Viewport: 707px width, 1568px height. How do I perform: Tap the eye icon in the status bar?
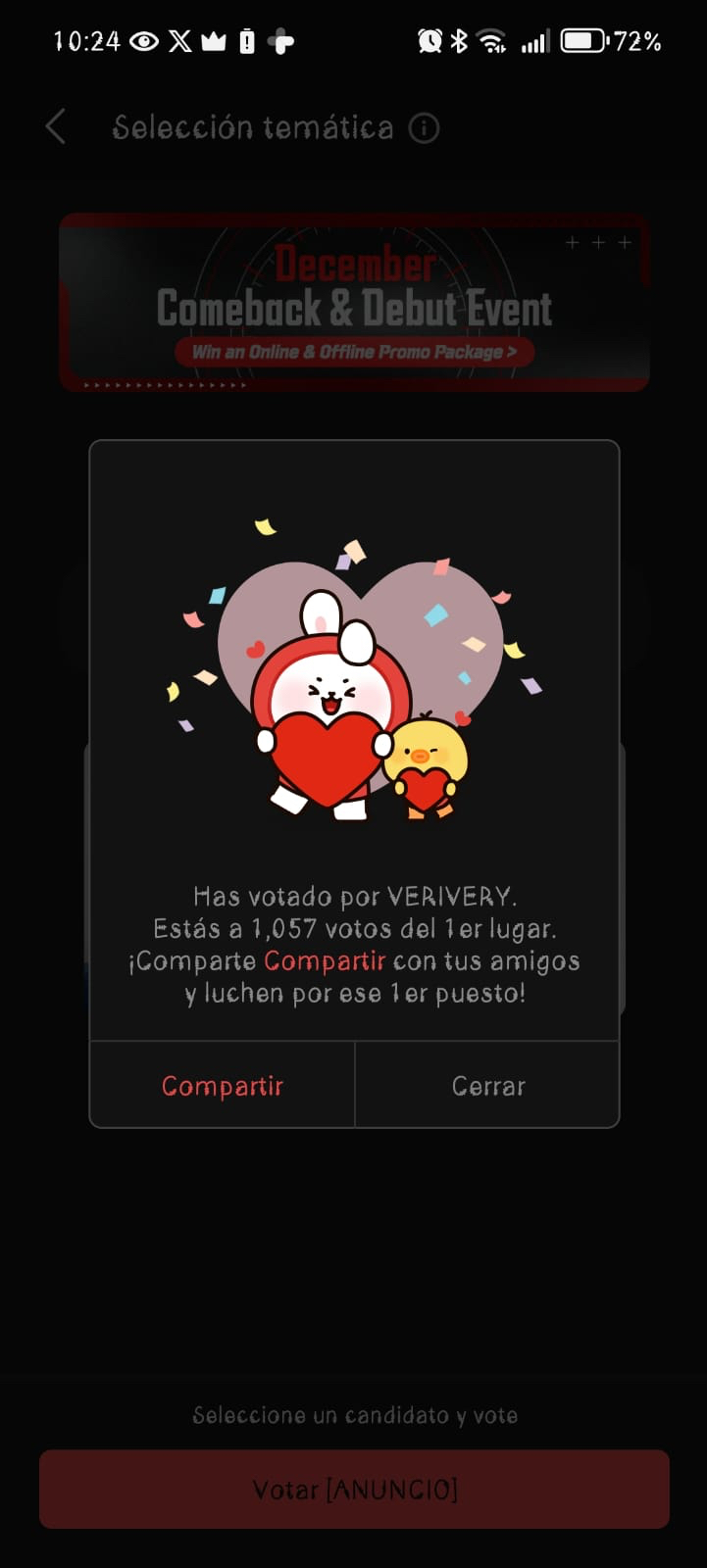point(141,40)
